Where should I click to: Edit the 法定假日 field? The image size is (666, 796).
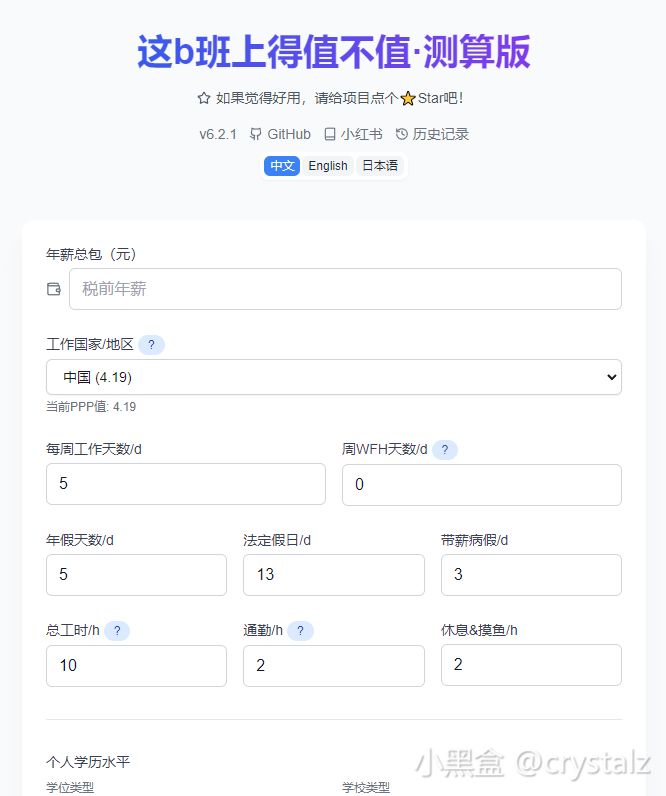333,575
